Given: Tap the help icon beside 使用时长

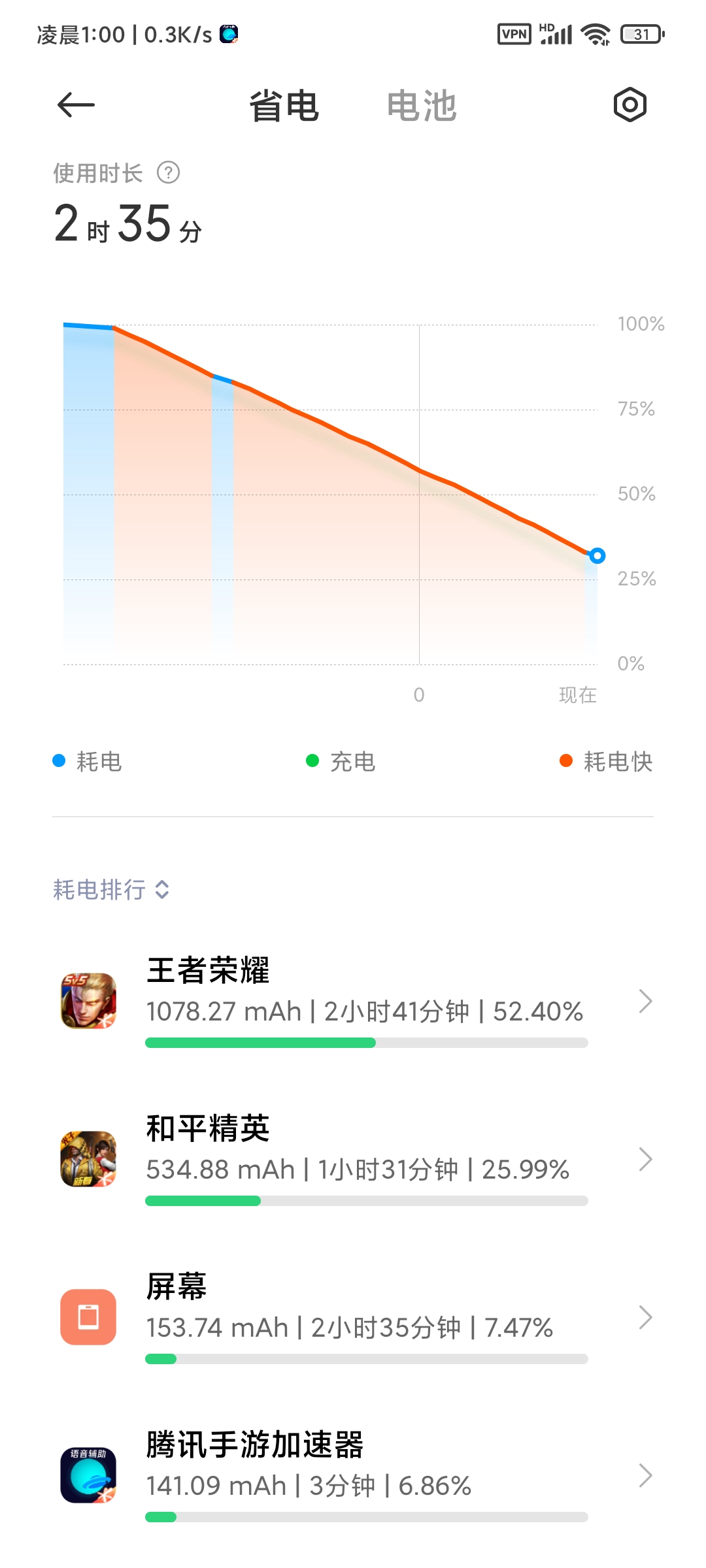Looking at the screenshot, I should click(x=169, y=173).
